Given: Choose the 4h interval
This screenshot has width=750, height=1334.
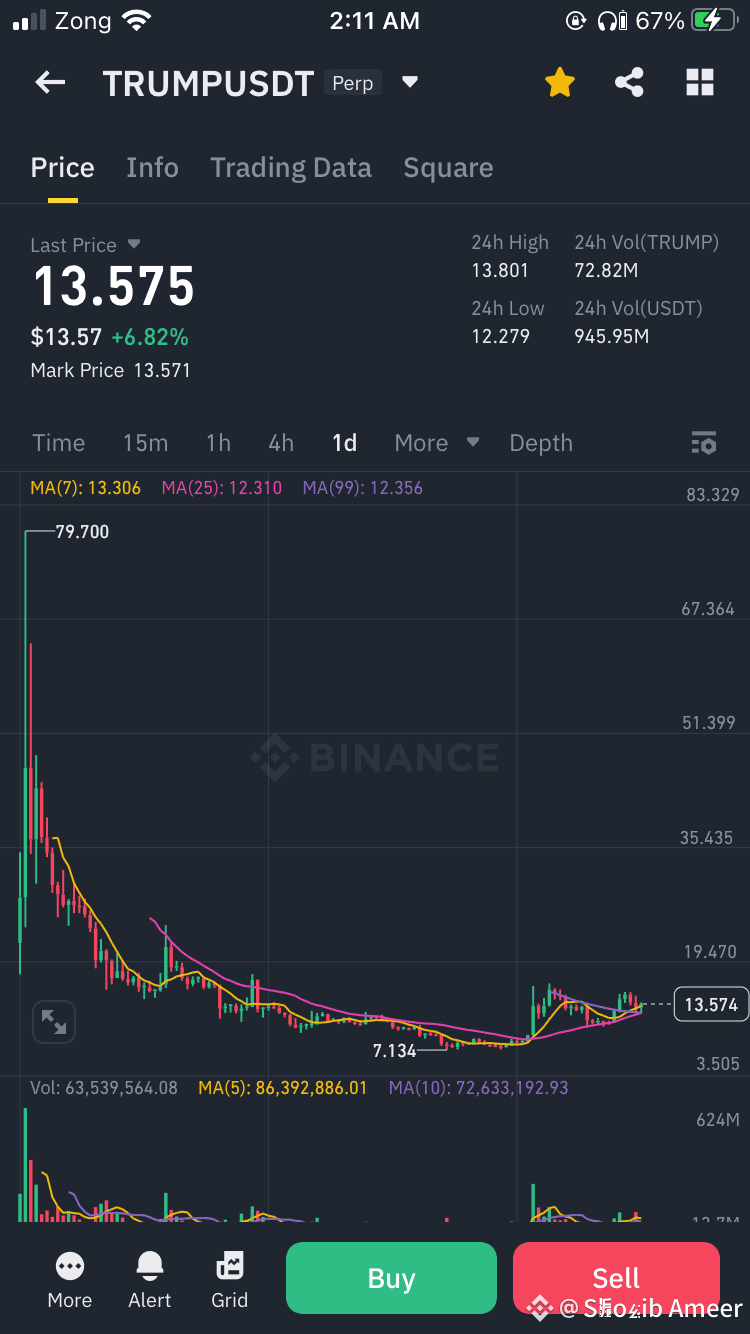Looking at the screenshot, I should pos(281,443).
